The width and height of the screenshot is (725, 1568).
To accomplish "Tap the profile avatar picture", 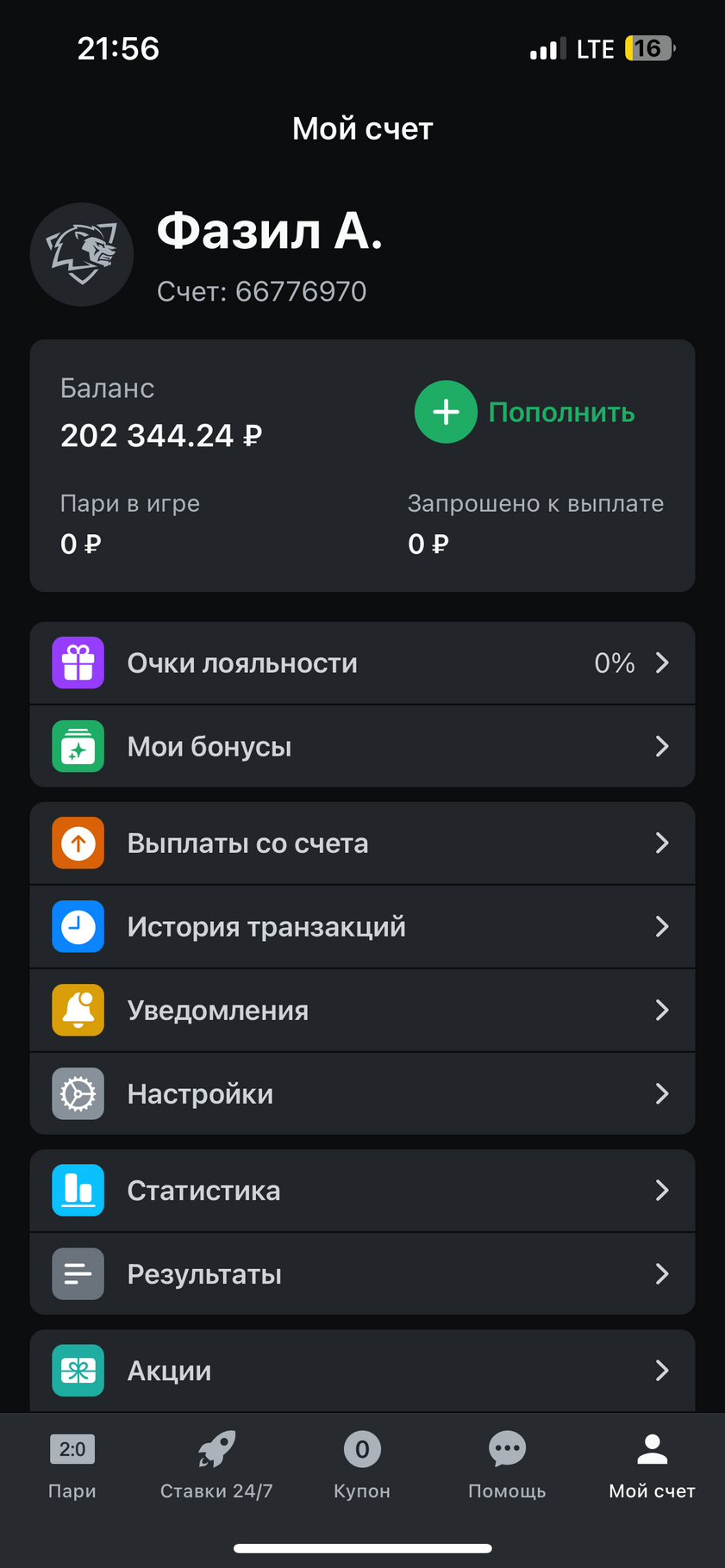I will tap(82, 254).
